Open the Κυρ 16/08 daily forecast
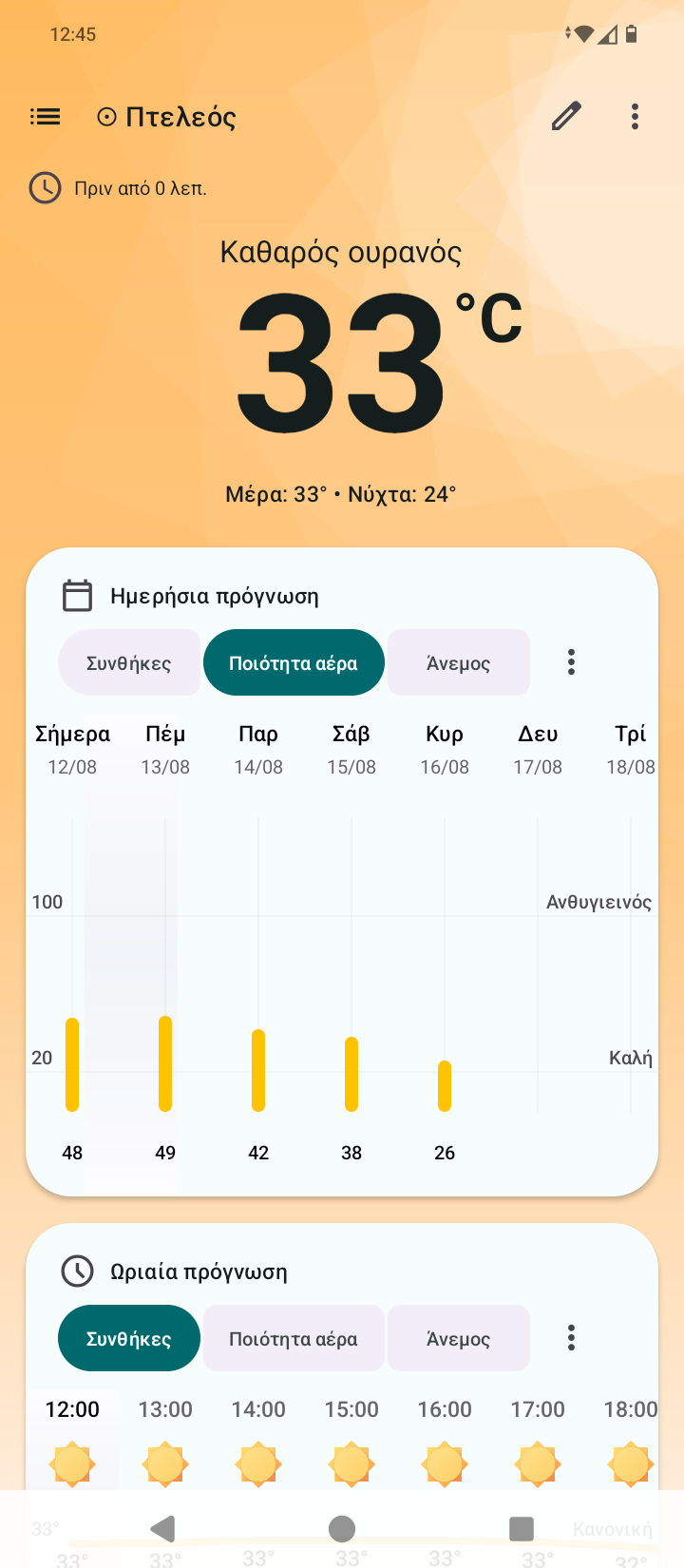The image size is (684, 1568). (x=445, y=950)
